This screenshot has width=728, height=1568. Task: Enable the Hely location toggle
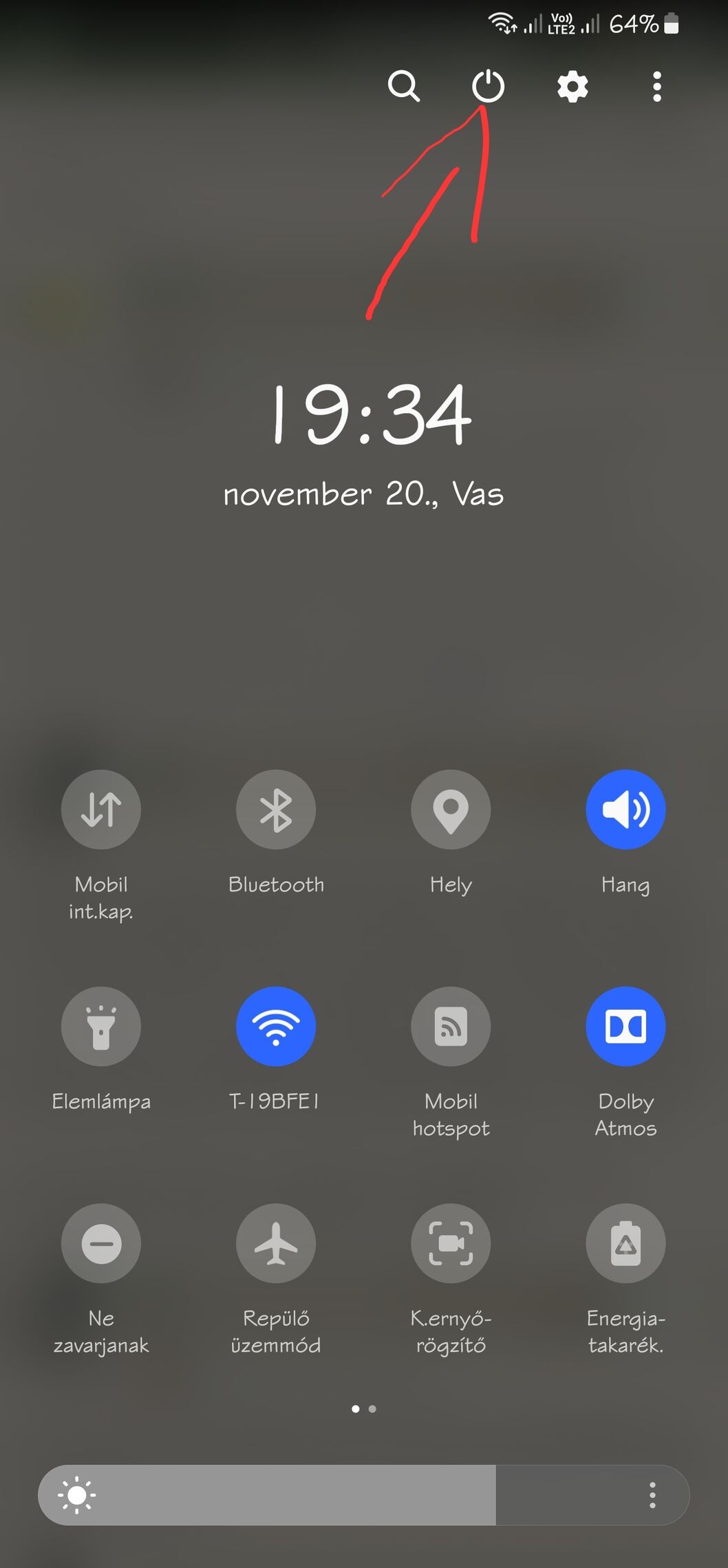pos(451,809)
